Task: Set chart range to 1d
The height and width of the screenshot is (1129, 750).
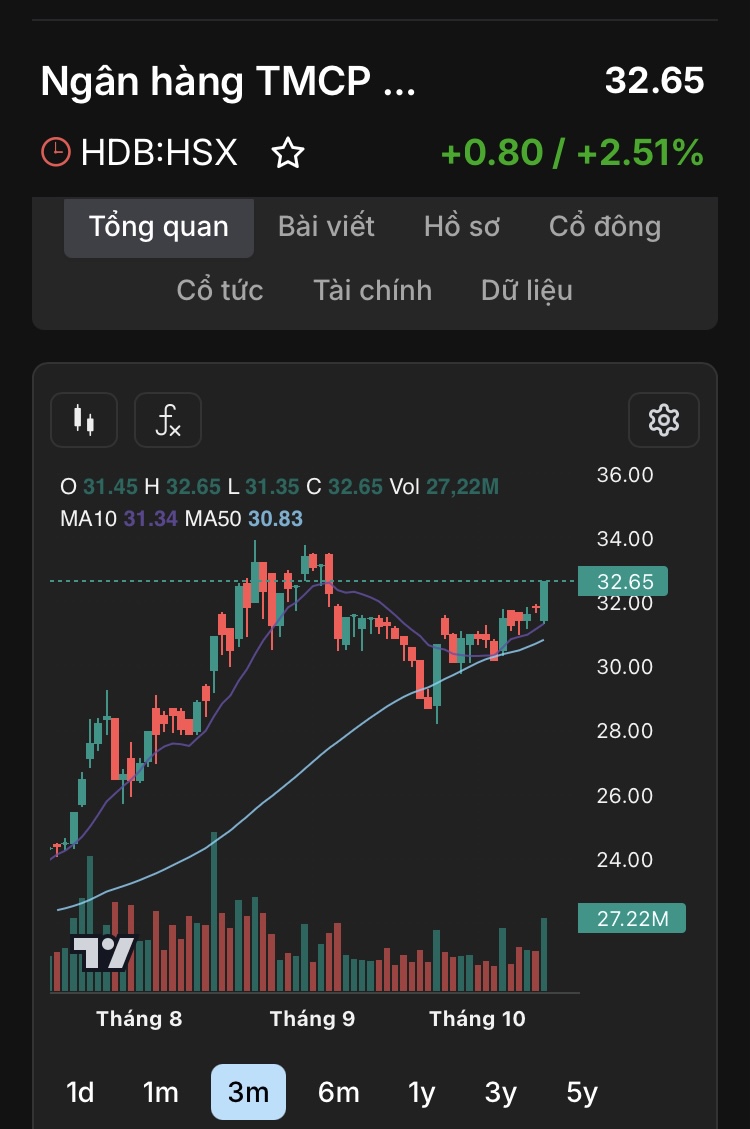Action: pyautogui.click(x=80, y=1092)
